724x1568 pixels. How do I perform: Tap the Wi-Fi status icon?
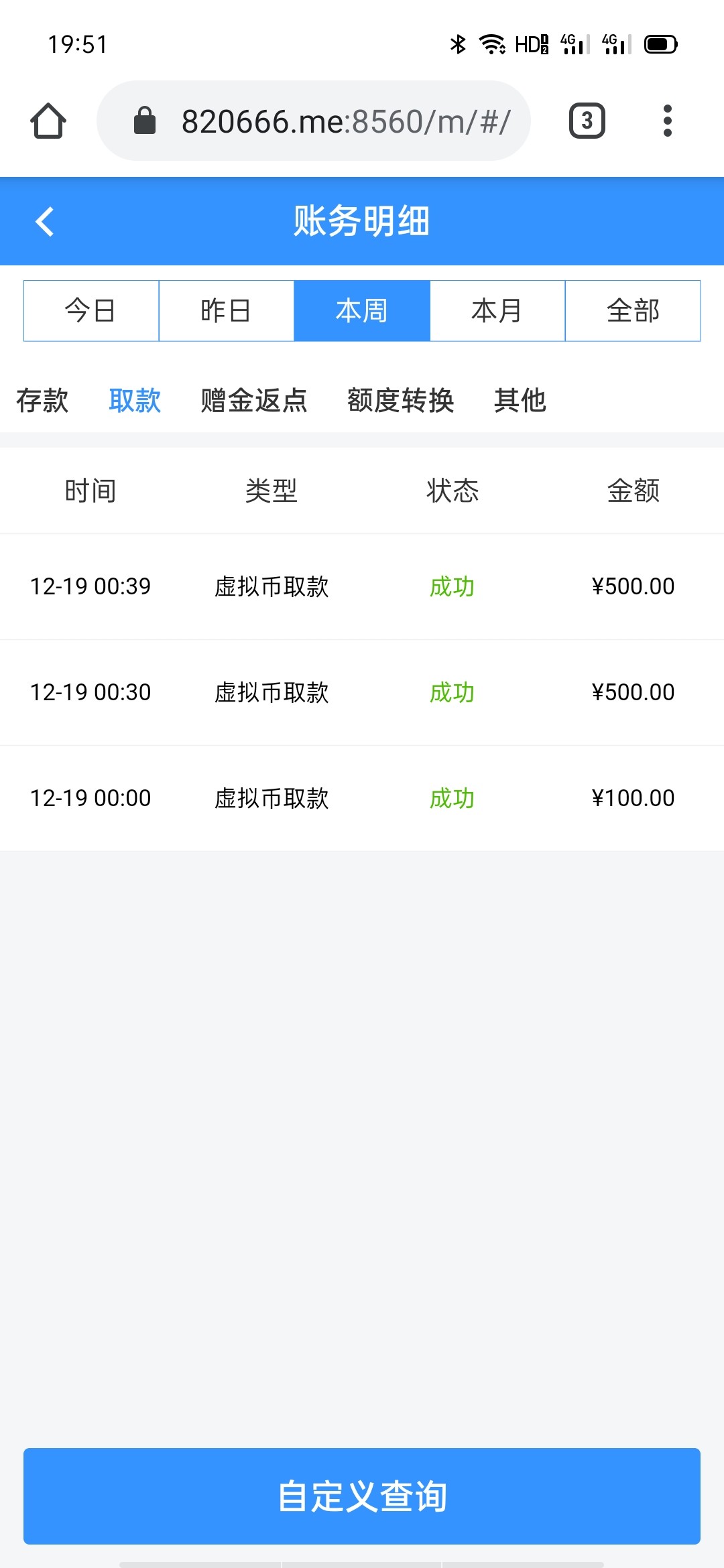(x=491, y=43)
